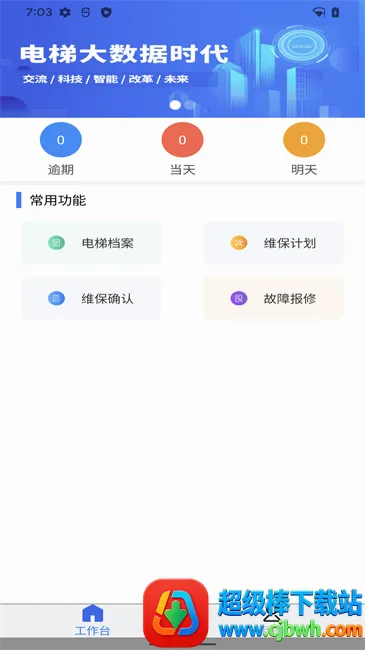365x650 pixels.
Task: Switch to the 工作台 tab
Action: [92, 620]
